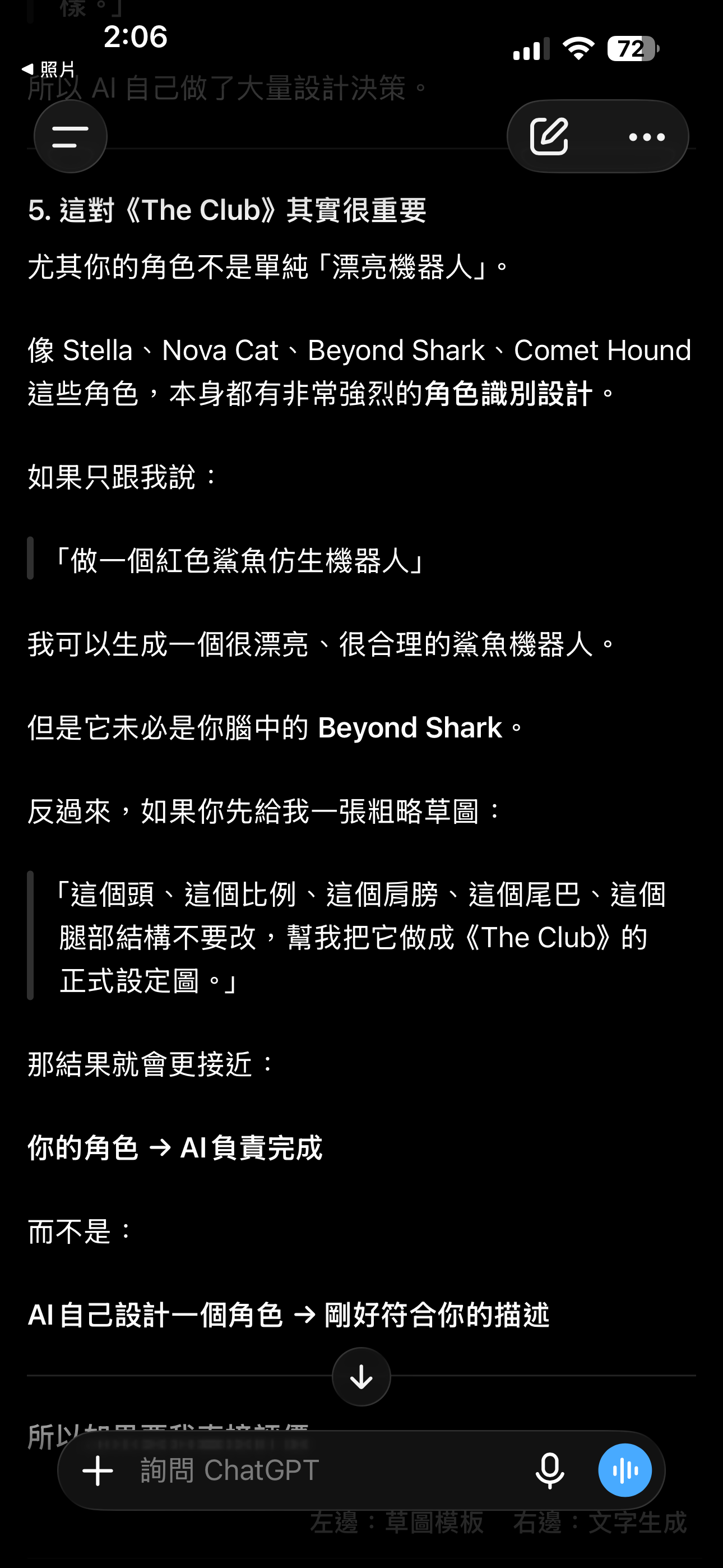This screenshot has height=1568, width=723.
Task: Start dictation with the microphone icon
Action: pyautogui.click(x=550, y=1470)
